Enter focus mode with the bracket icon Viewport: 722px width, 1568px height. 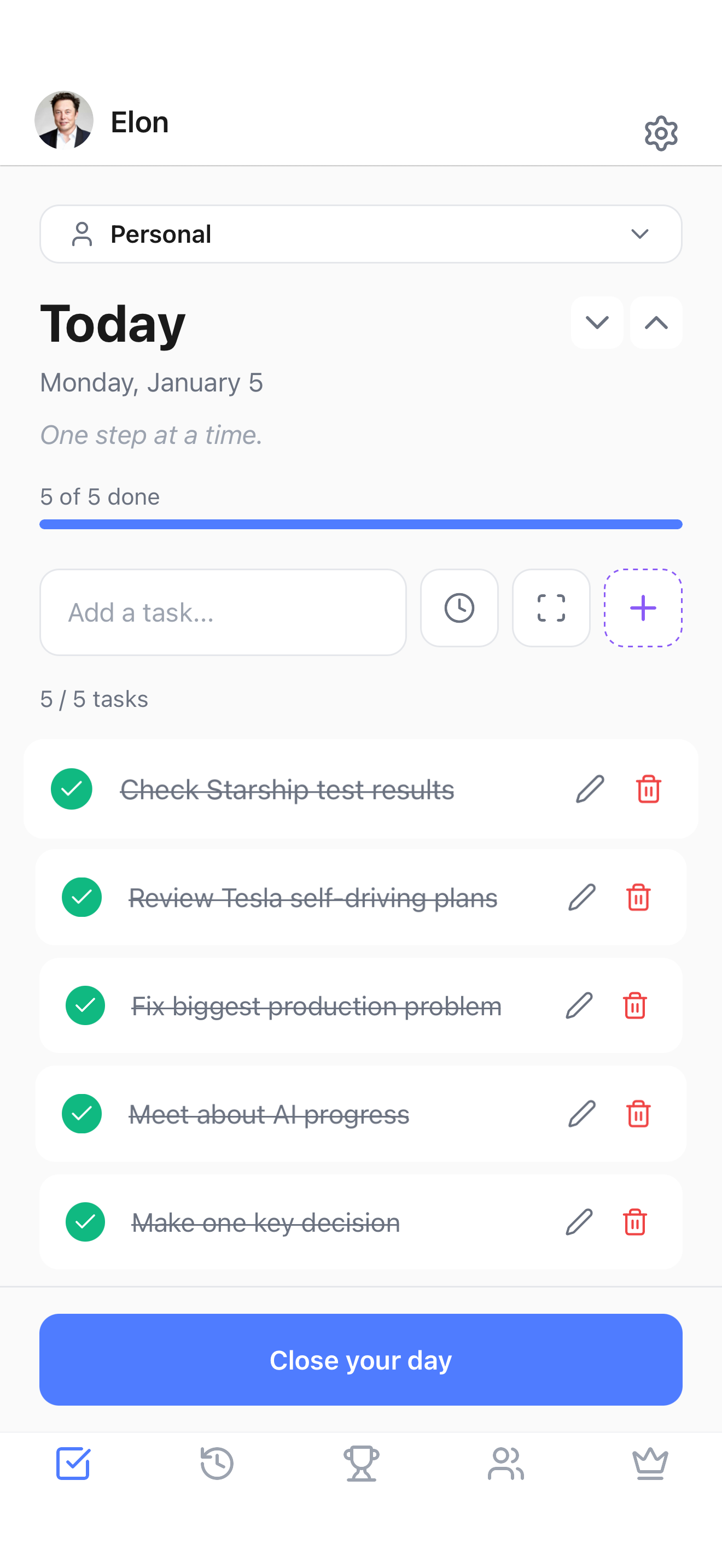tap(550, 608)
